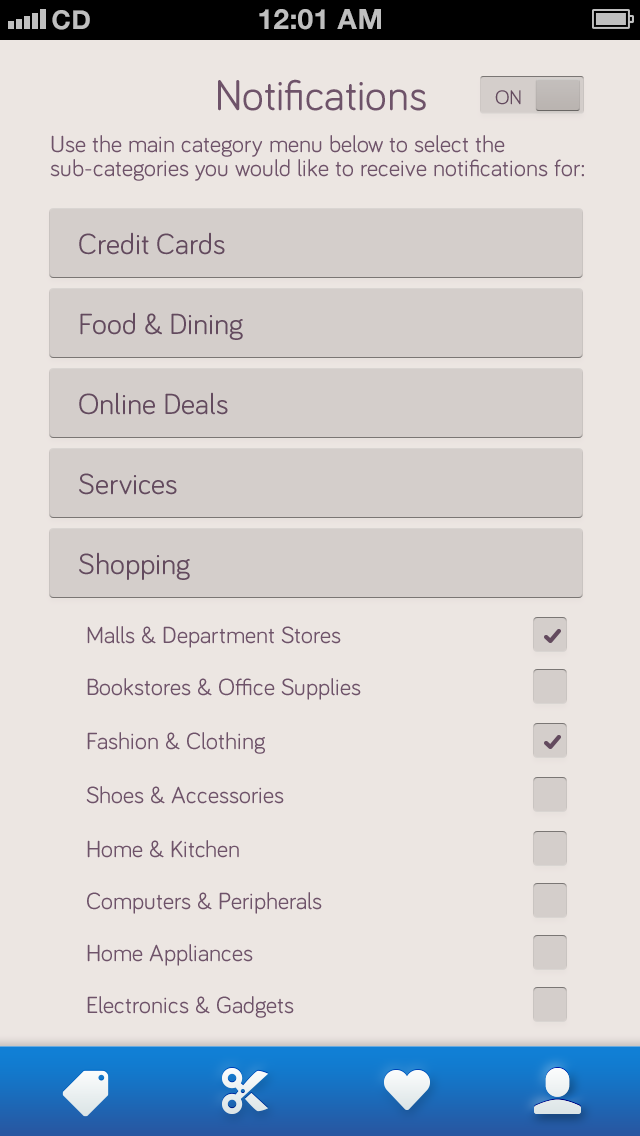Expand the Services category

(x=316, y=484)
